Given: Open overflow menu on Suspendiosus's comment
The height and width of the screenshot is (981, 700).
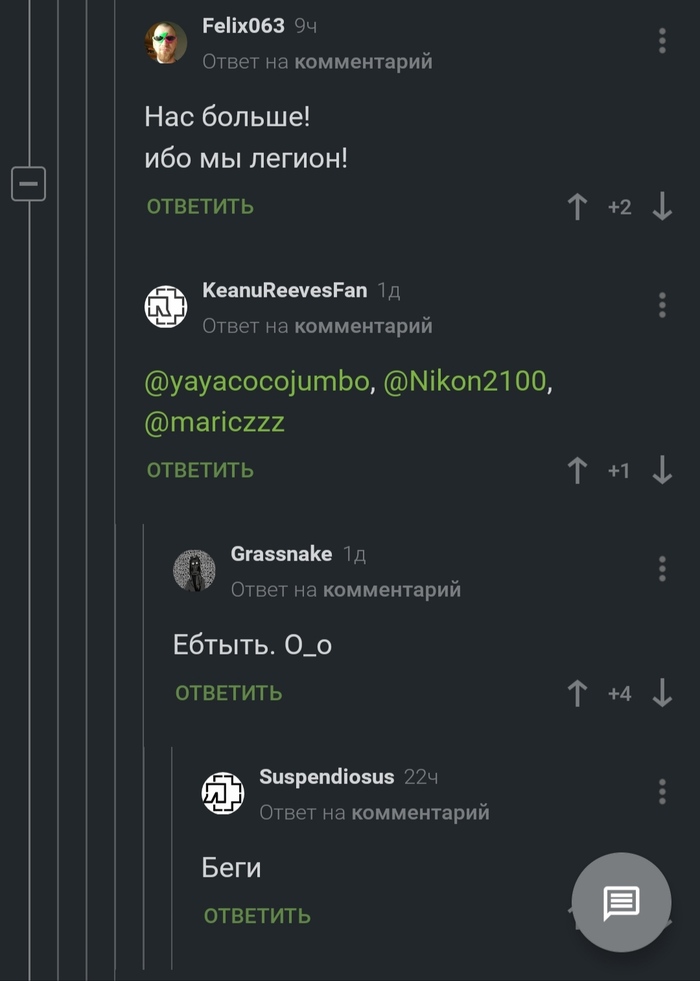Looking at the screenshot, I should [x=662, y=792].
